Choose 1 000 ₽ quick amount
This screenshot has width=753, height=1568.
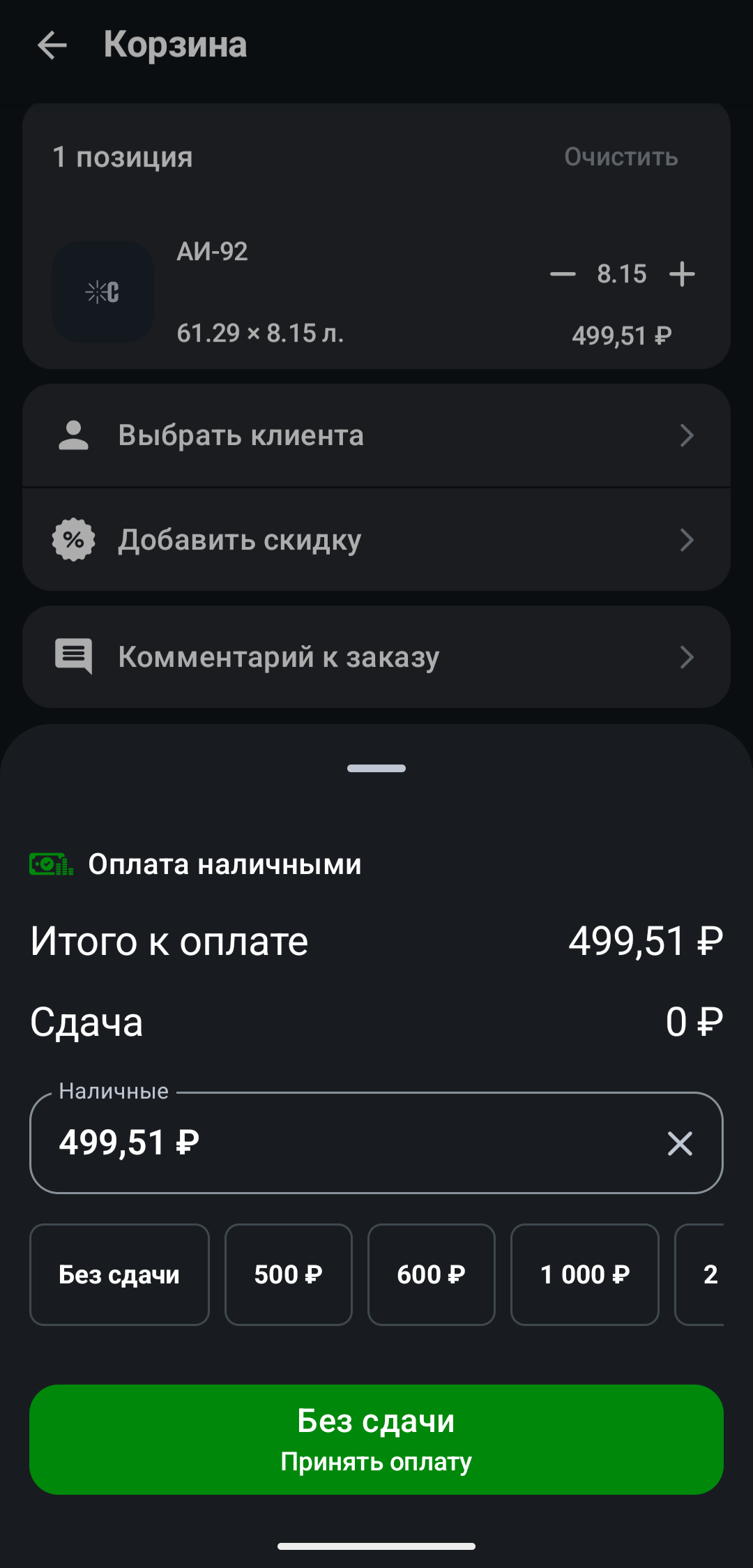coord(584,1274)
